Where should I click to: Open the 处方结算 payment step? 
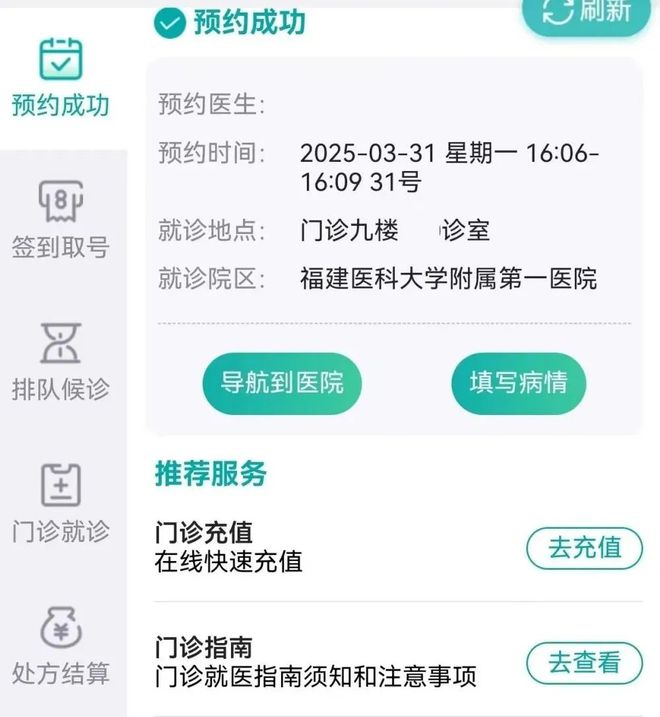61,646
